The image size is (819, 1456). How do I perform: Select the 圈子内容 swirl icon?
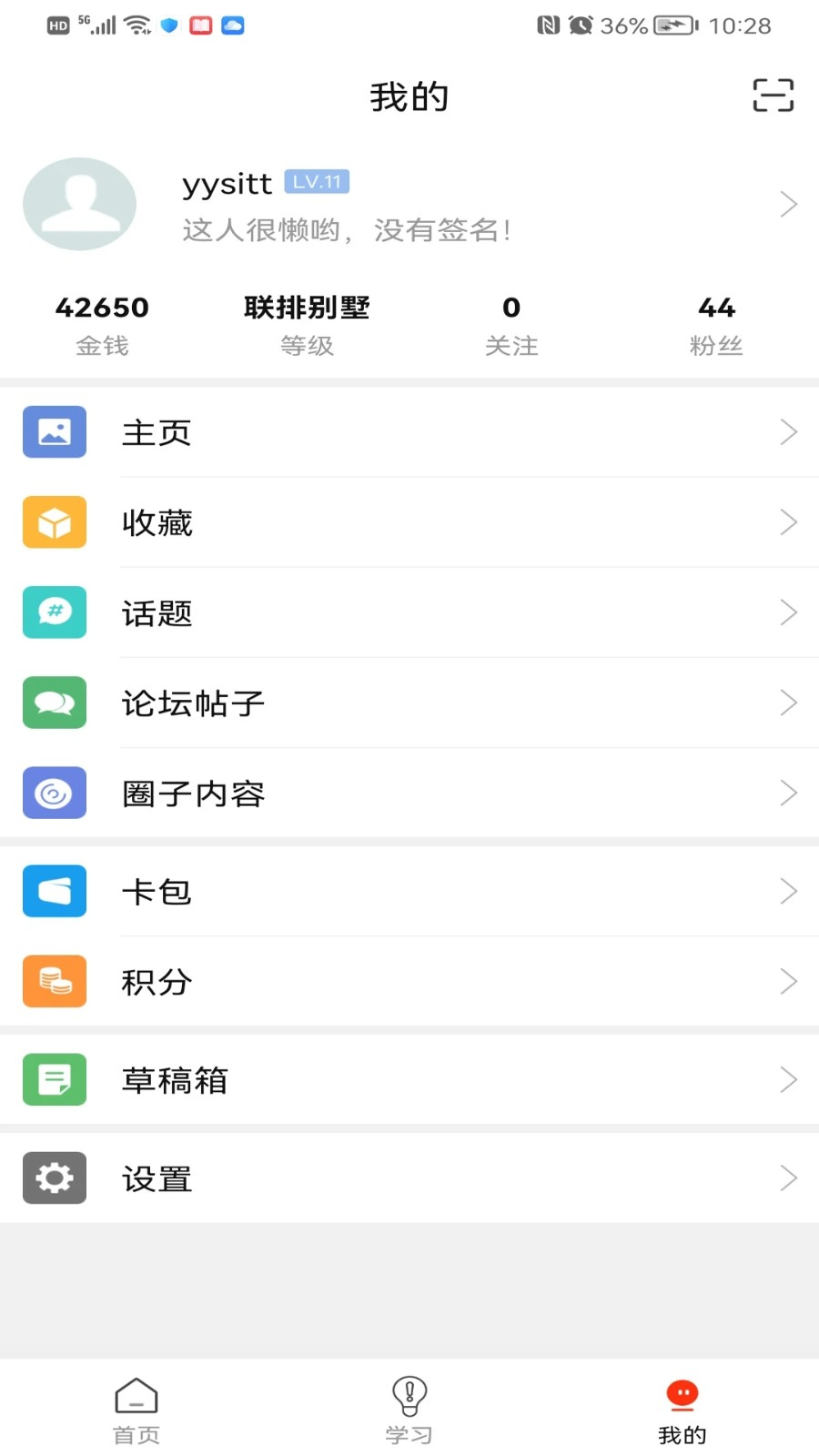coord(54,793)
